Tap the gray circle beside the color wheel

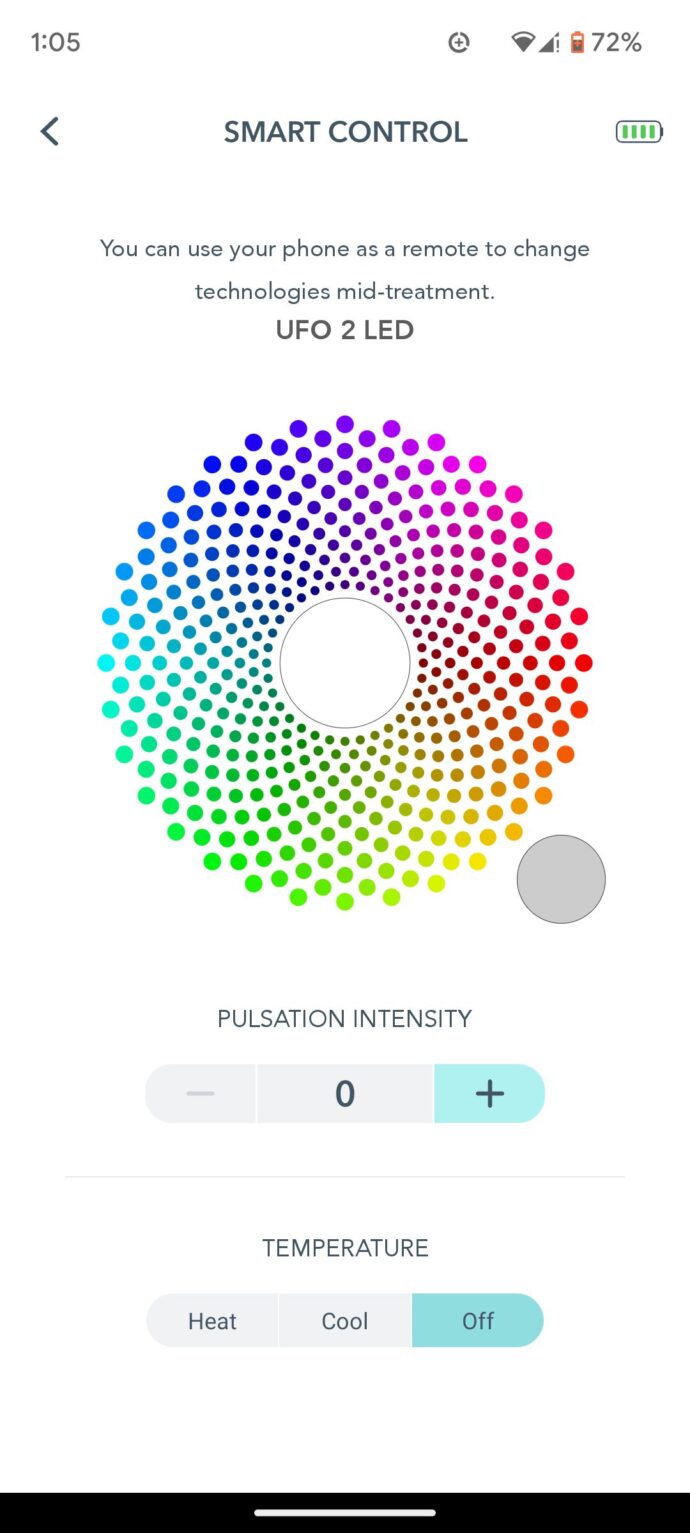click(x=561, y=879)
